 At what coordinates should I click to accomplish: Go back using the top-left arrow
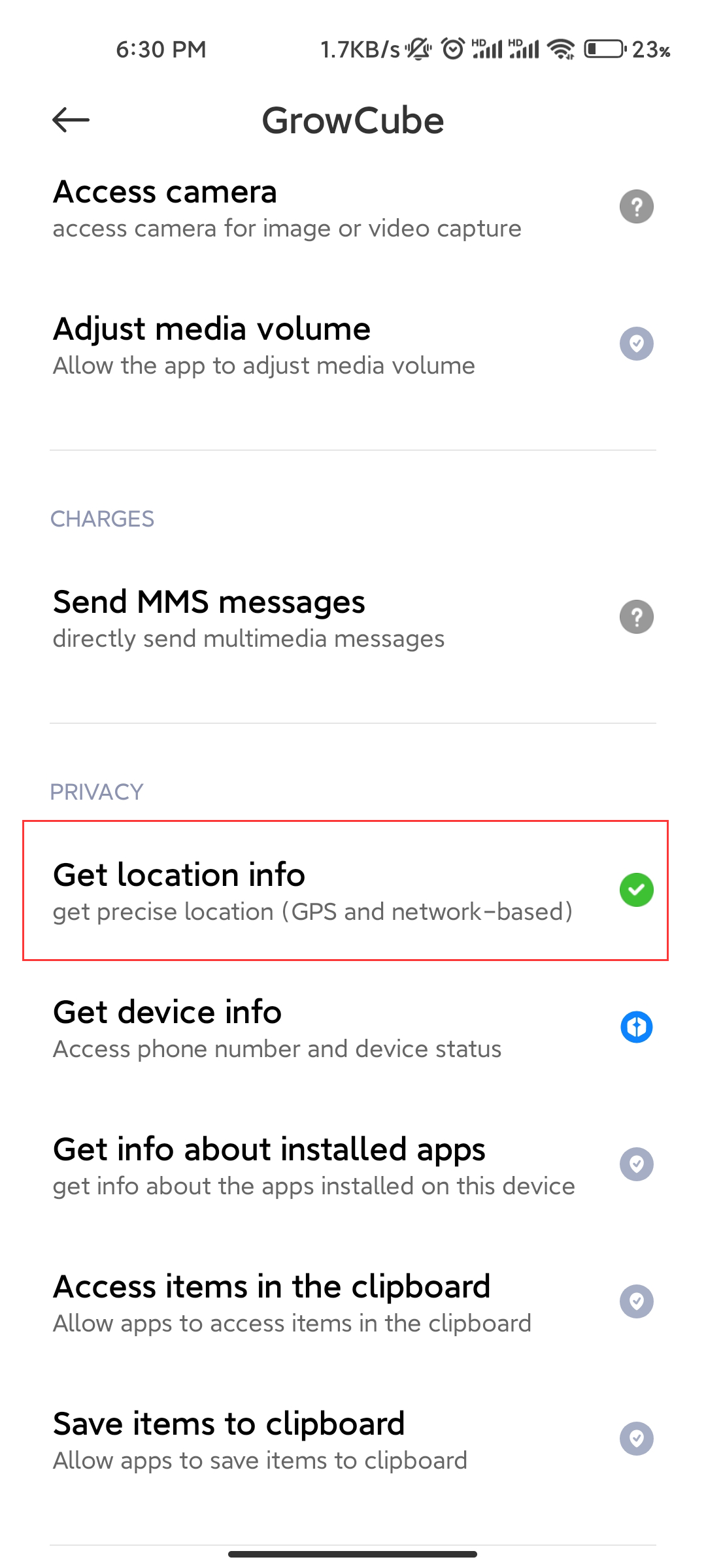(x=71, y=120)
